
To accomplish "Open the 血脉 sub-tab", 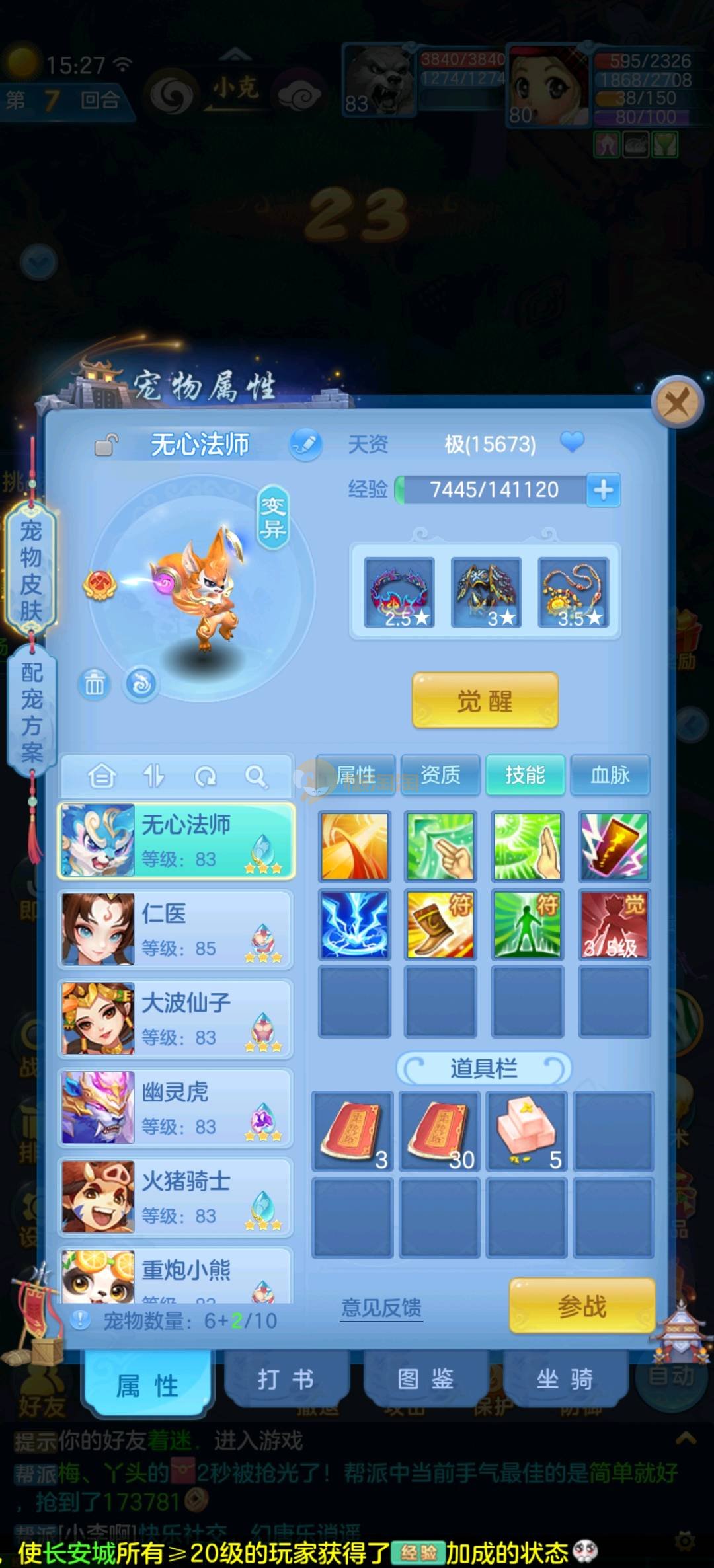I will 610,774.
